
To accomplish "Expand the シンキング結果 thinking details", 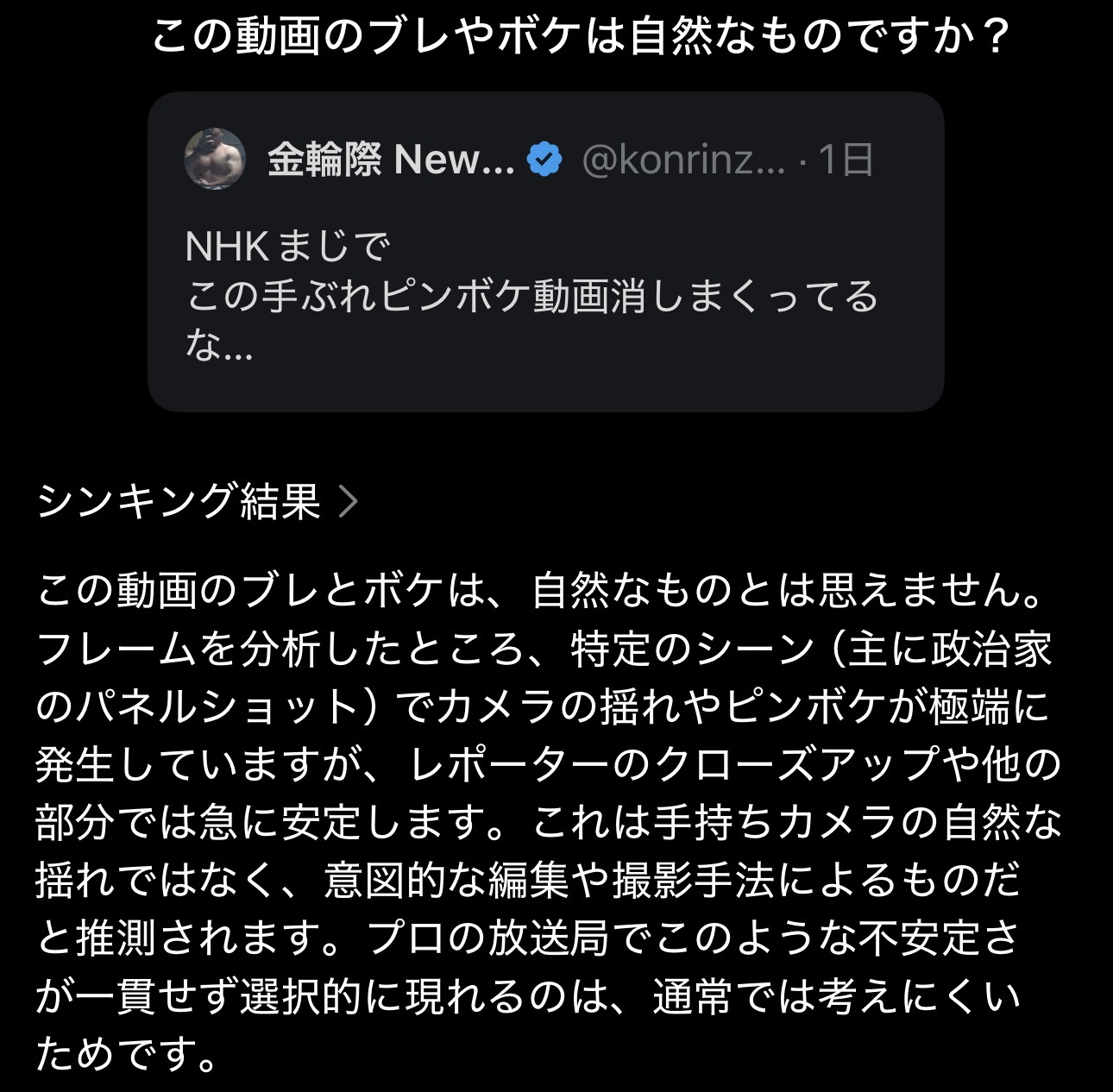I will [x=198, y=501].
